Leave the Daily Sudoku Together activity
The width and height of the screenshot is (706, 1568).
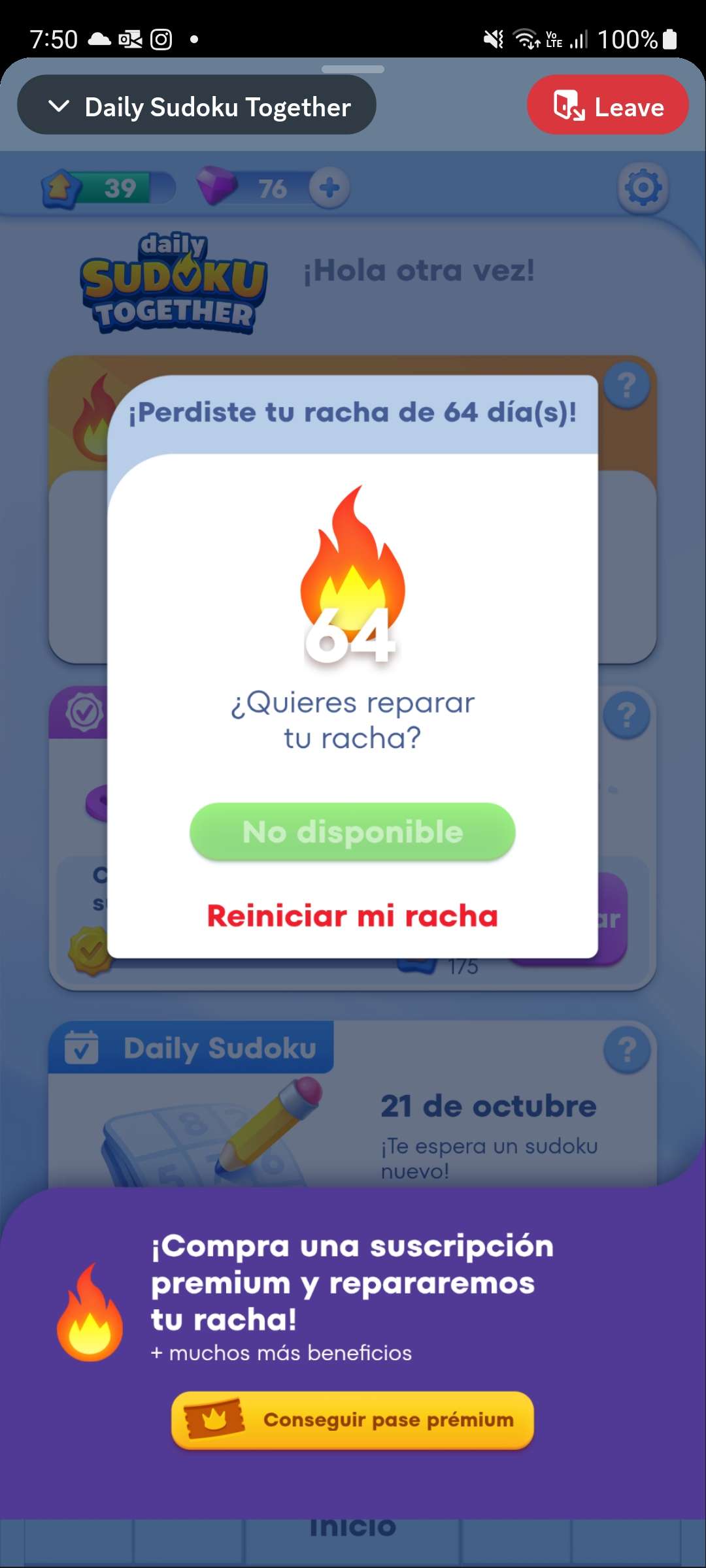[607, 105]
